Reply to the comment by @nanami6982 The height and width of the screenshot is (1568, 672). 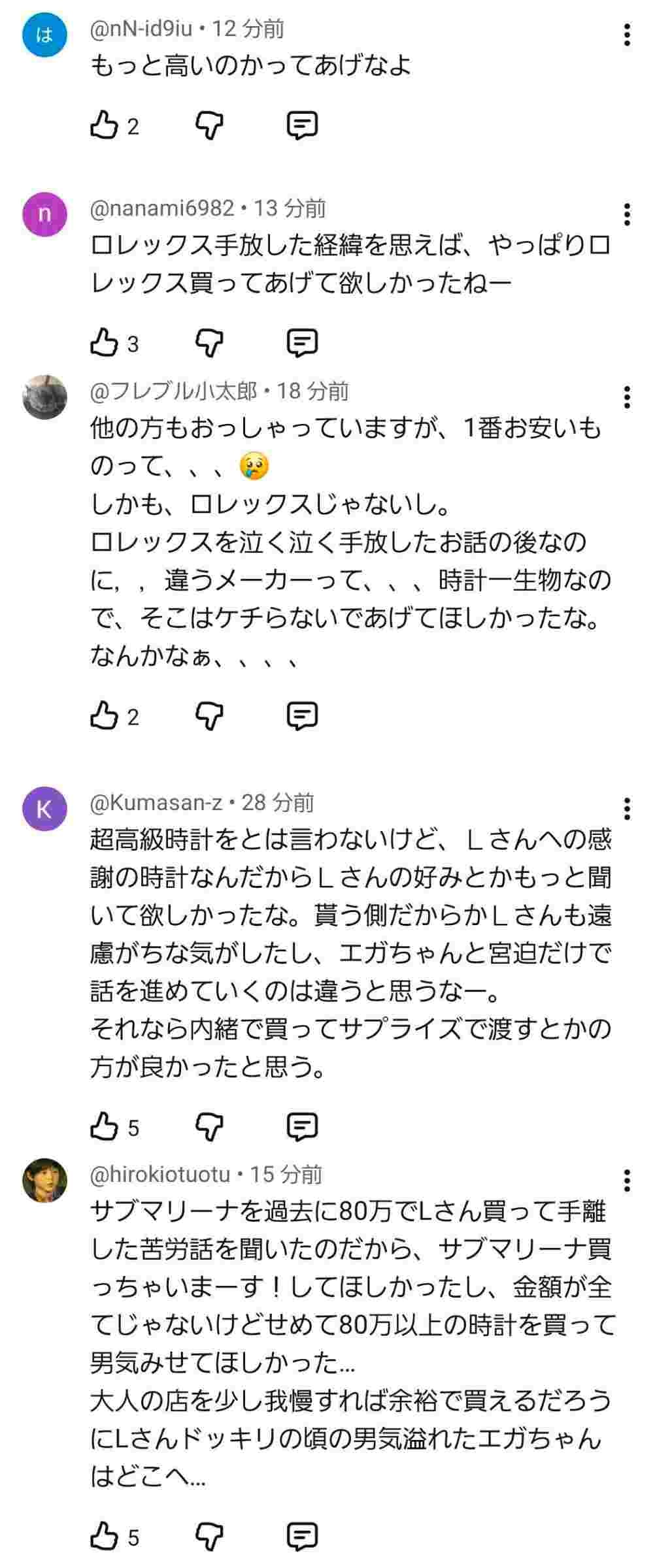point(302,342)
